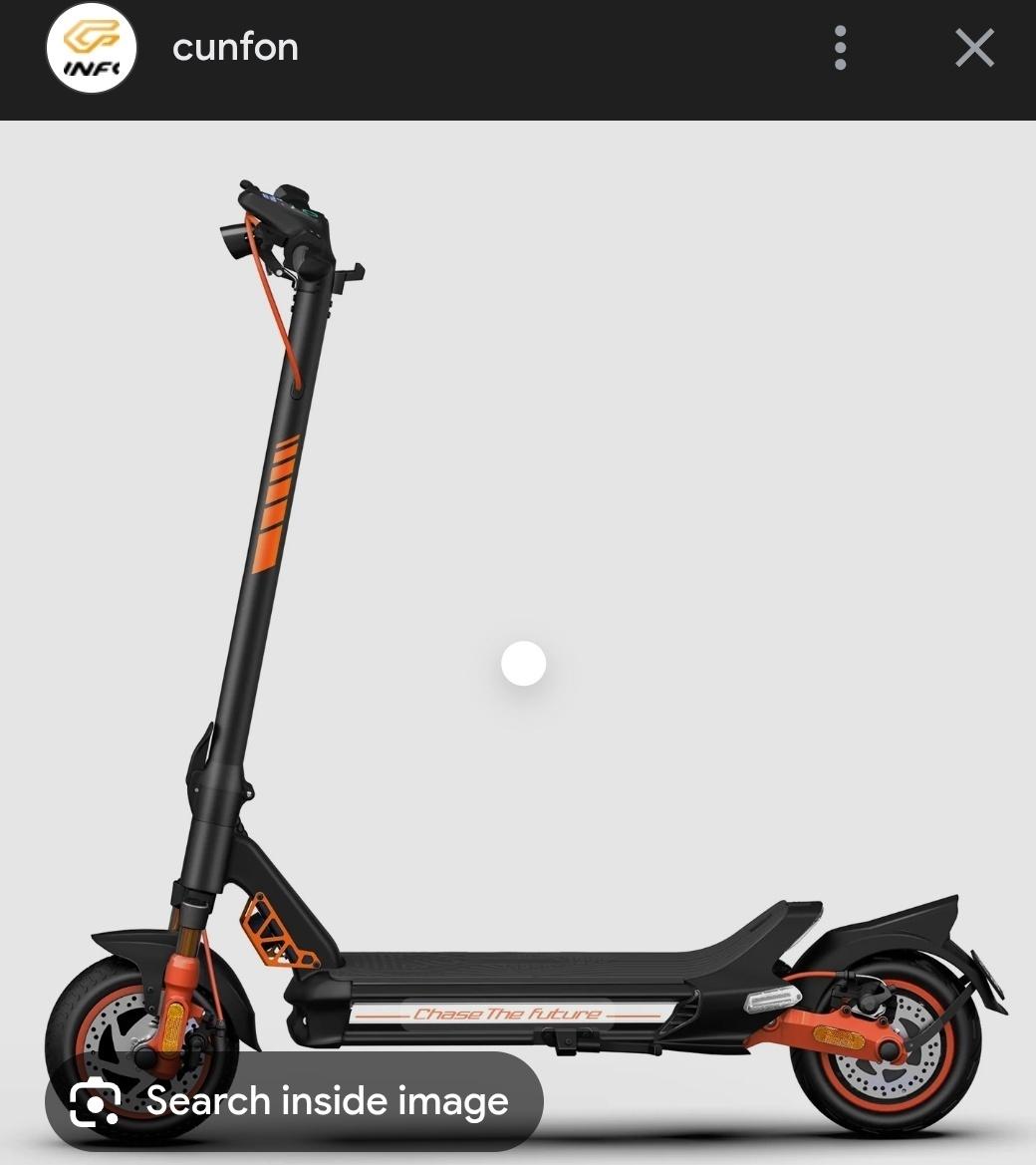Tap the headlight below the handlebars
1036x1165 pixels.
tap(234, 239)
